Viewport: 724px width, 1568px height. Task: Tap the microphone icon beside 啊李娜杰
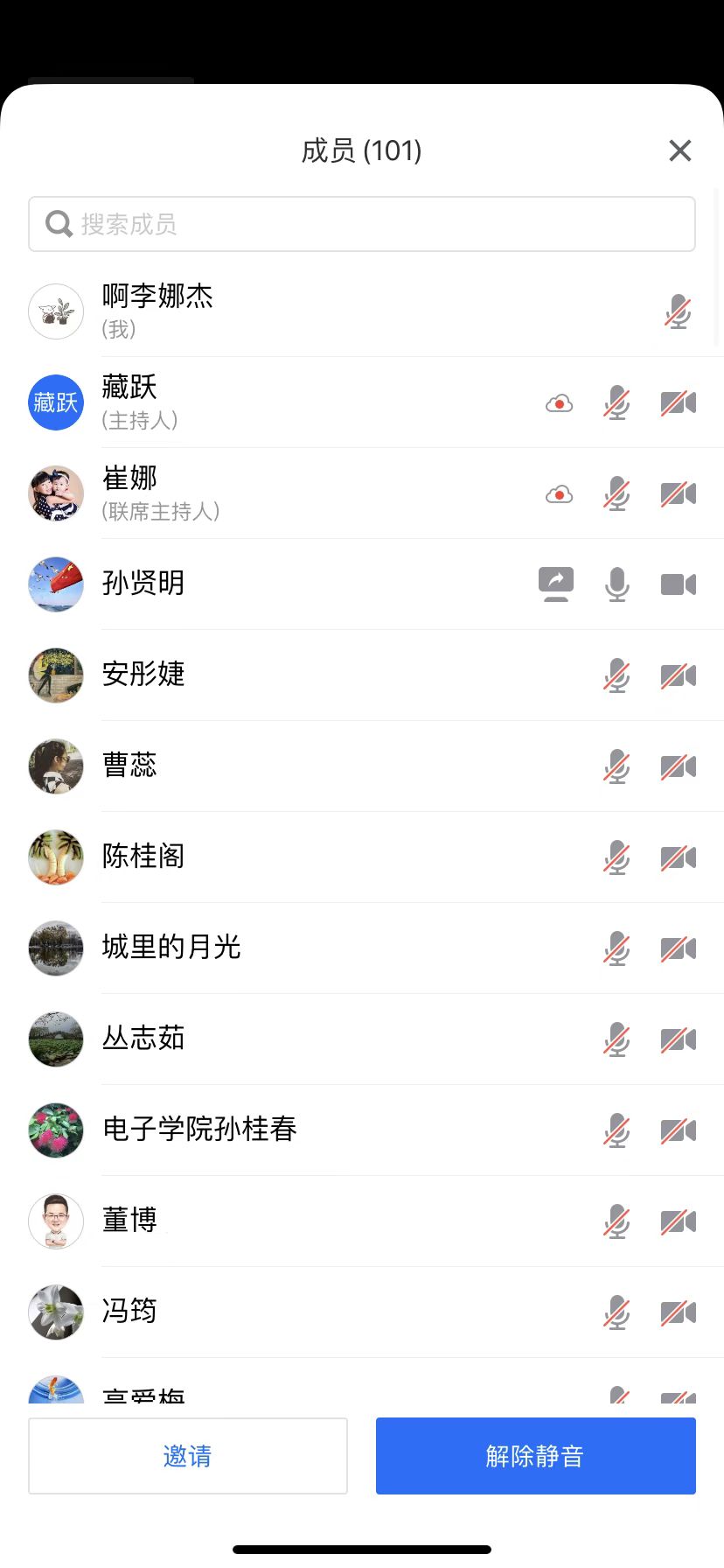point(678,311)
